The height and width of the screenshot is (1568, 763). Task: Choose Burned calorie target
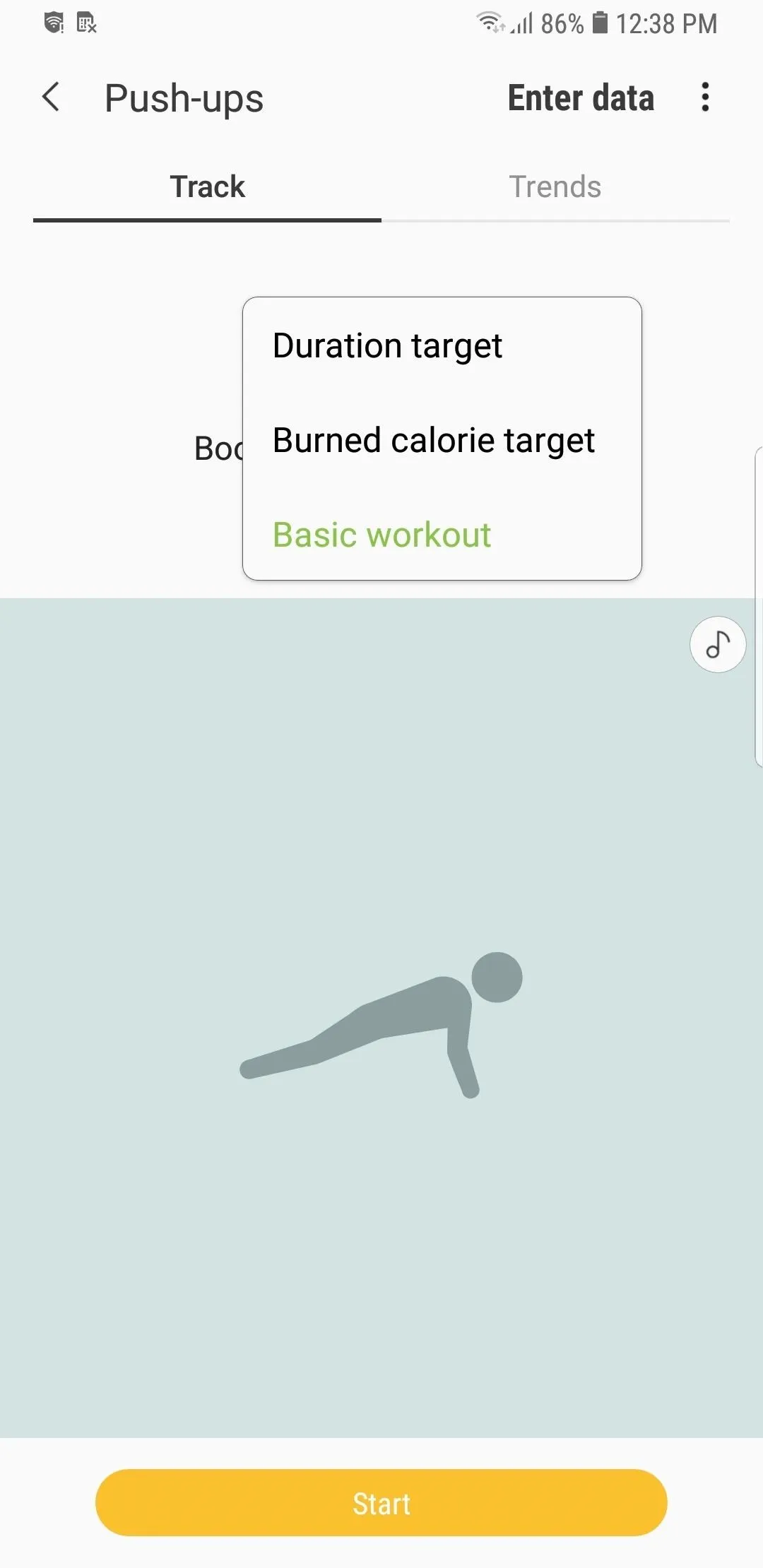tap(442, 440)
